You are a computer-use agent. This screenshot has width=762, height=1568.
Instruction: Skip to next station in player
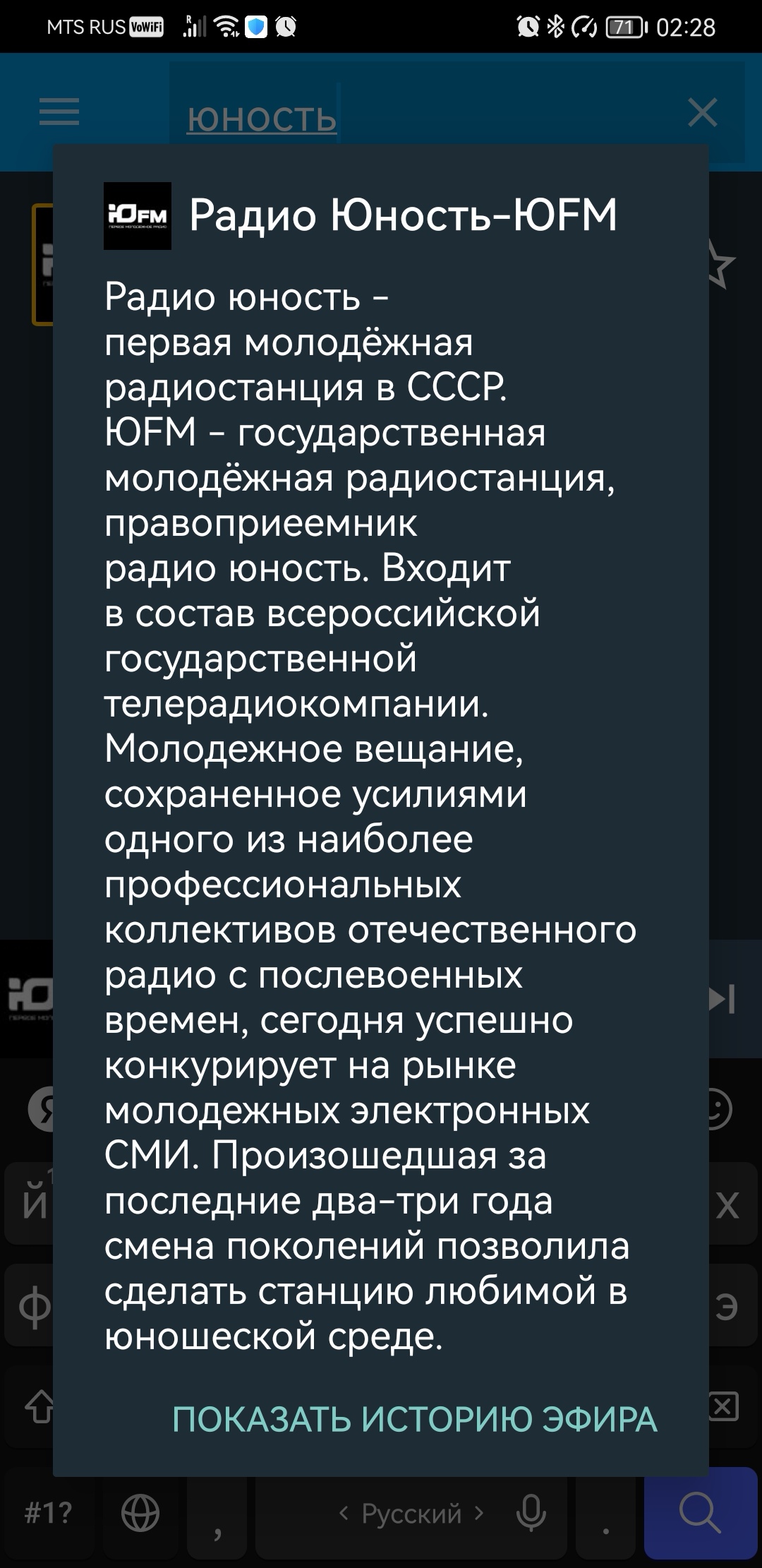click(722, 998)
